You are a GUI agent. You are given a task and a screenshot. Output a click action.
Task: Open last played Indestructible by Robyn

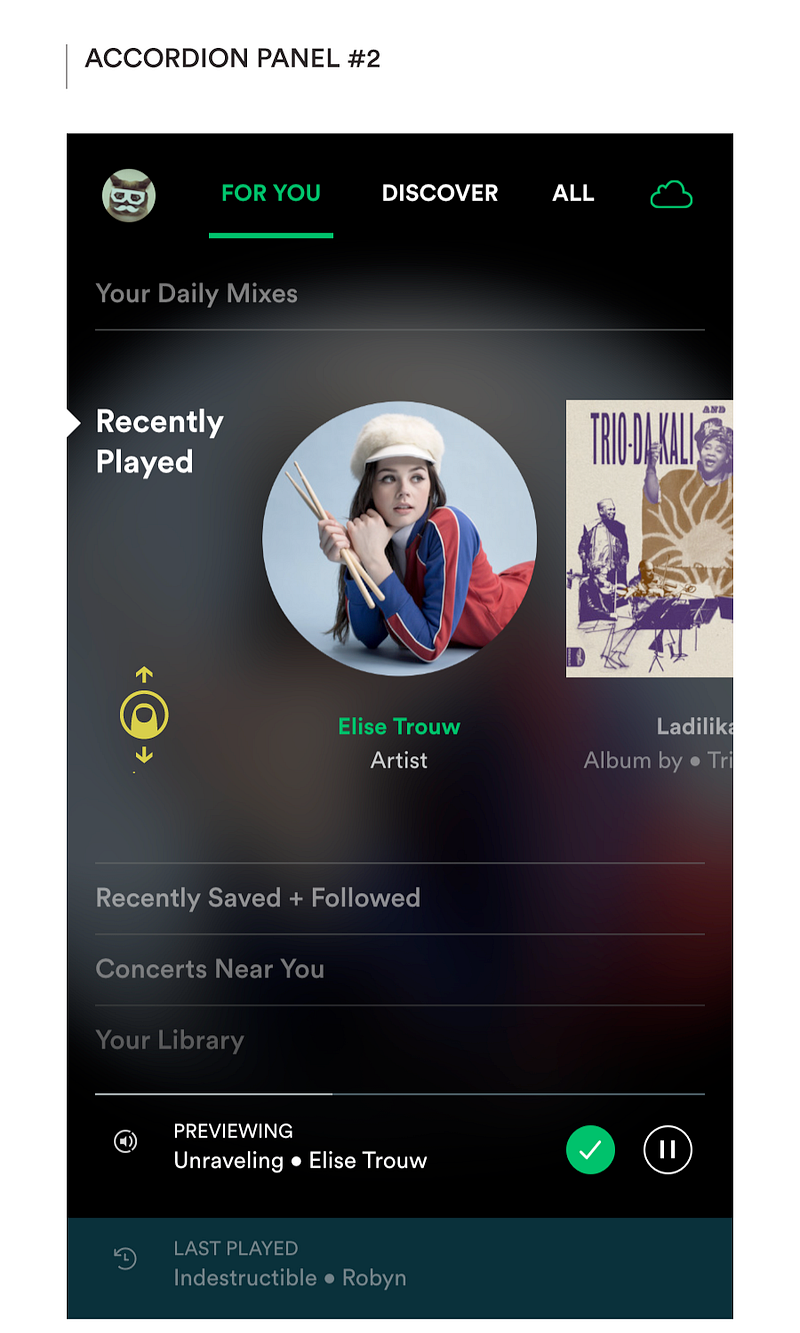click(x=290, y=1264)
